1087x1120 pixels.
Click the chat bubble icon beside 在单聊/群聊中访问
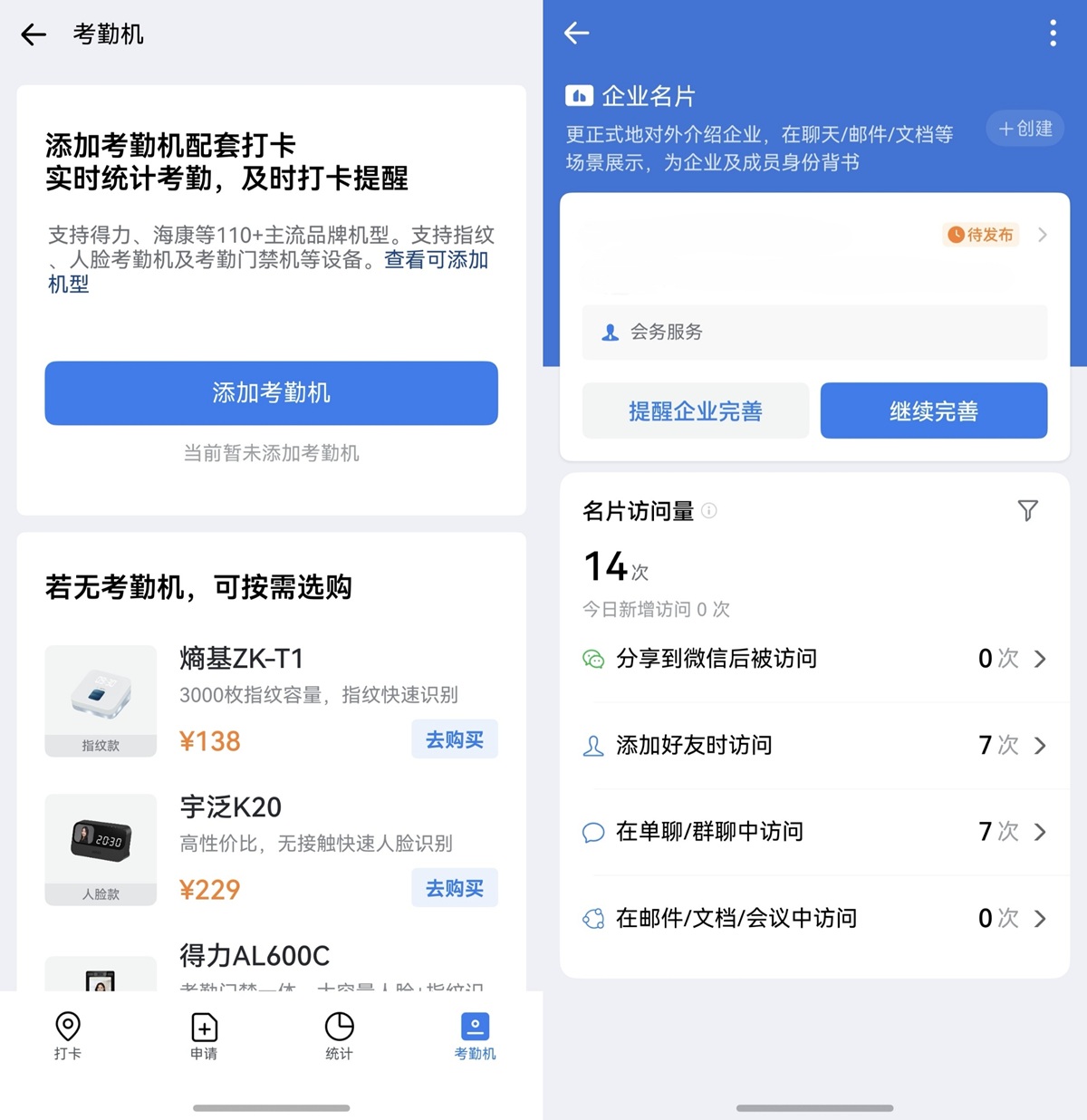point(594,832)
